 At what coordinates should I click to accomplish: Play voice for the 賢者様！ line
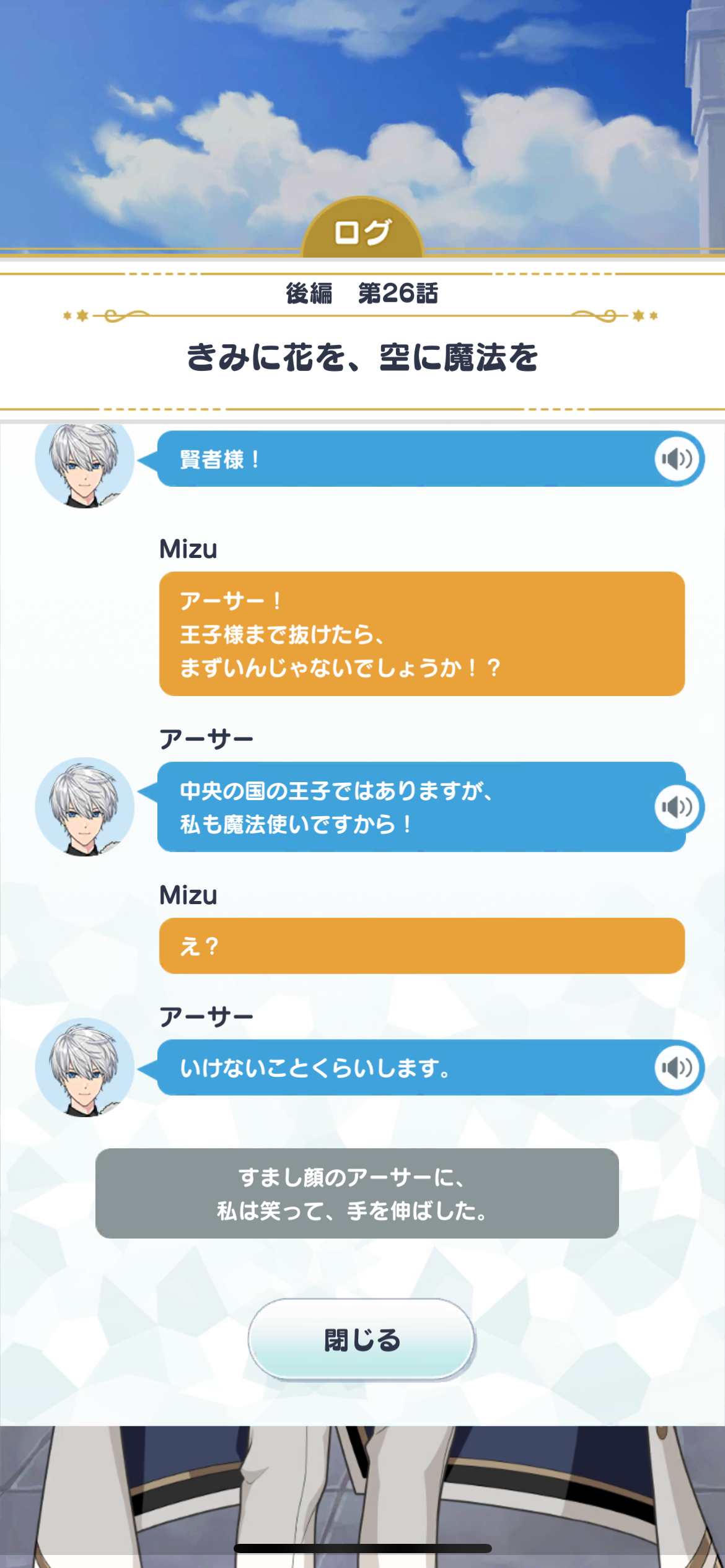coord(677,459)
